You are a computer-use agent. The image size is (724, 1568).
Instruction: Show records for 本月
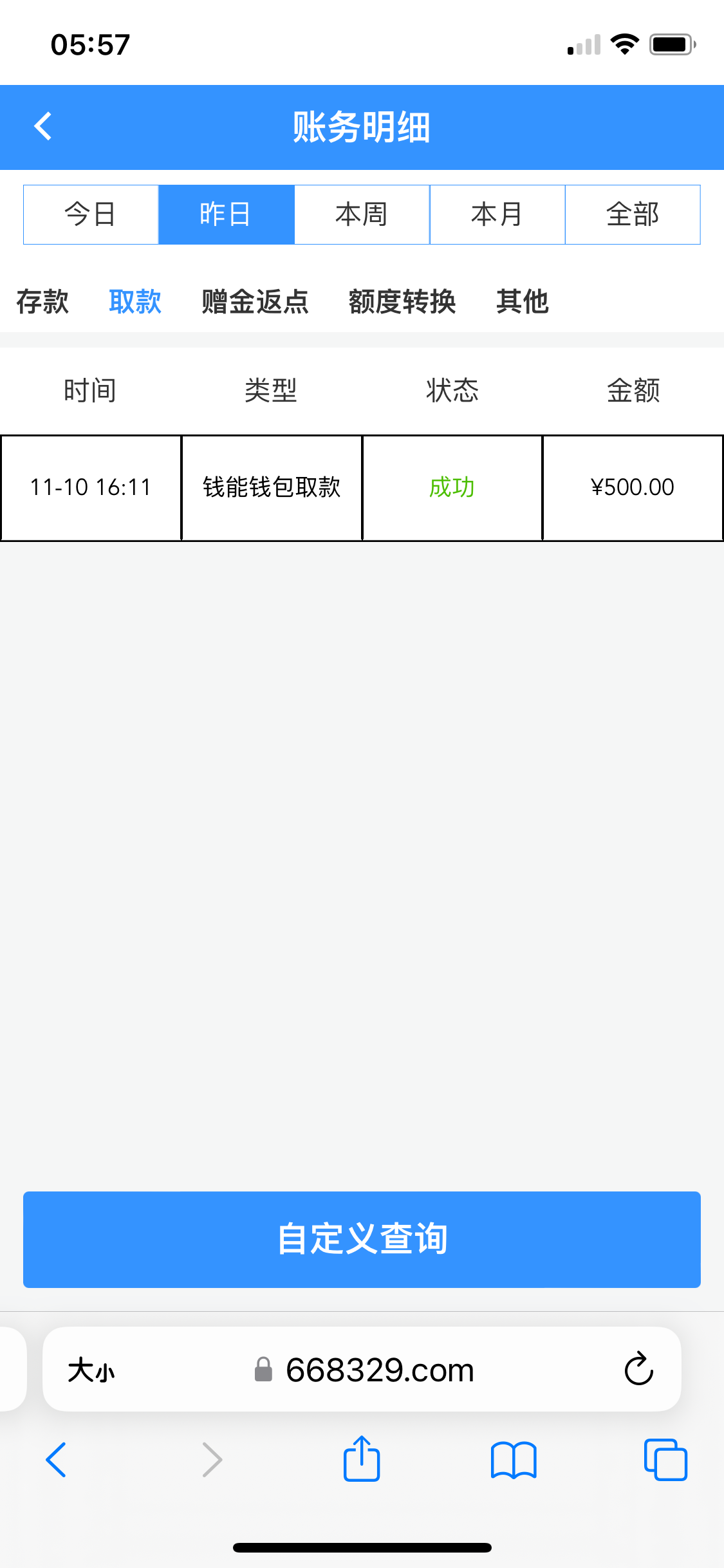tap(497, 214)
